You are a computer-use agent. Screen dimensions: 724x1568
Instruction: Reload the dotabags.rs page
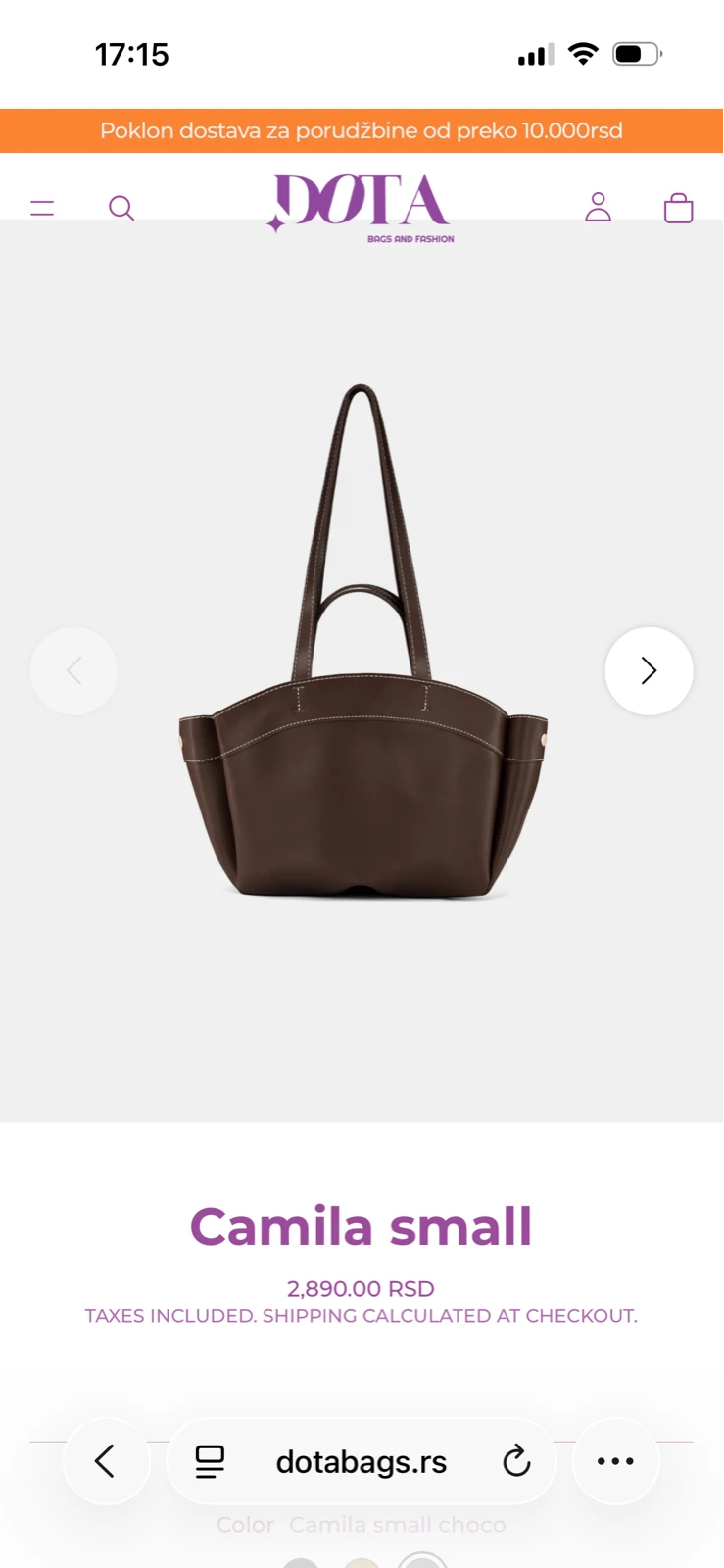coord(516,1461)
